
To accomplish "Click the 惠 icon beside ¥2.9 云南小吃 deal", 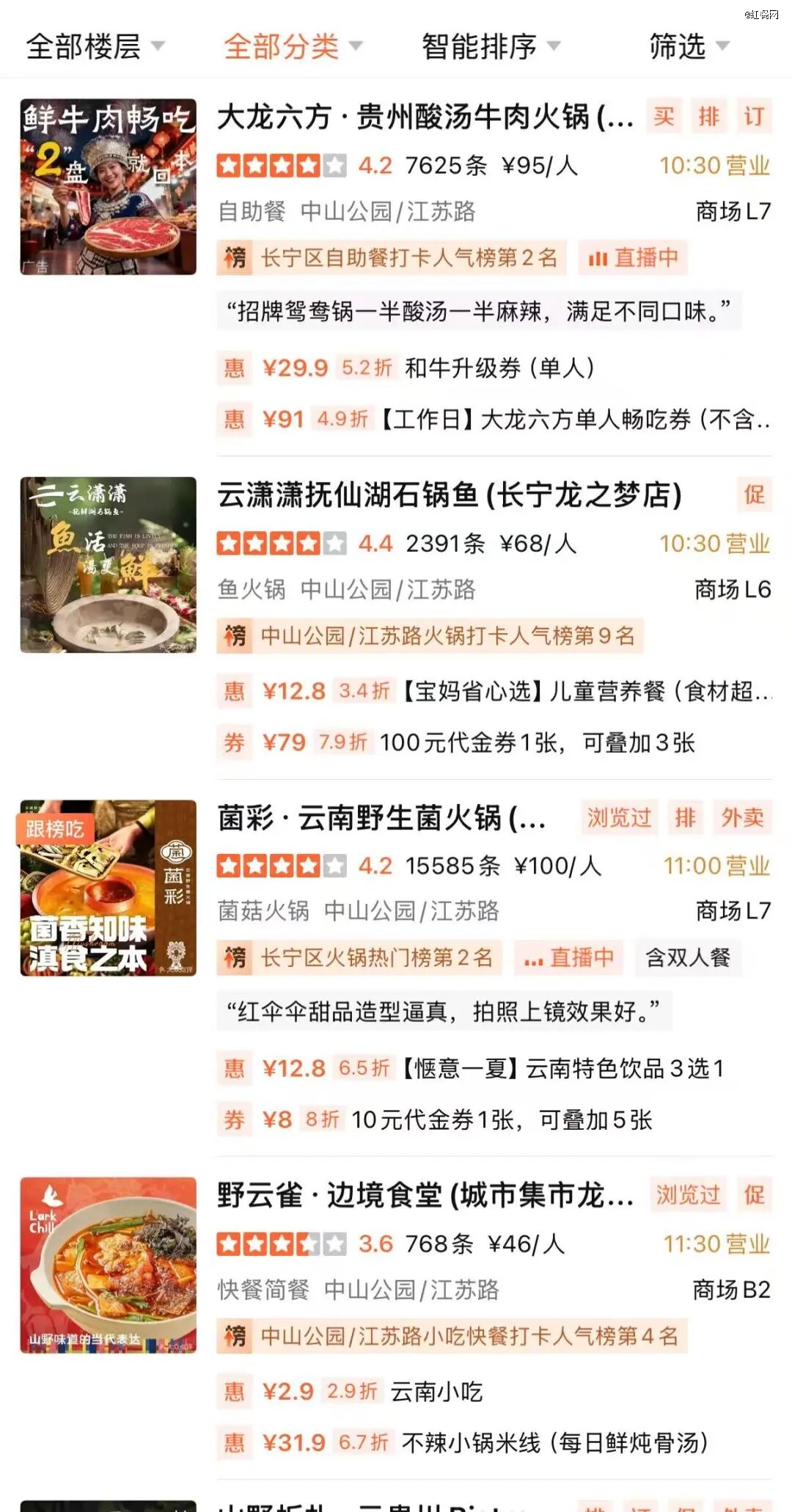I will click(x=234, y=1389).
